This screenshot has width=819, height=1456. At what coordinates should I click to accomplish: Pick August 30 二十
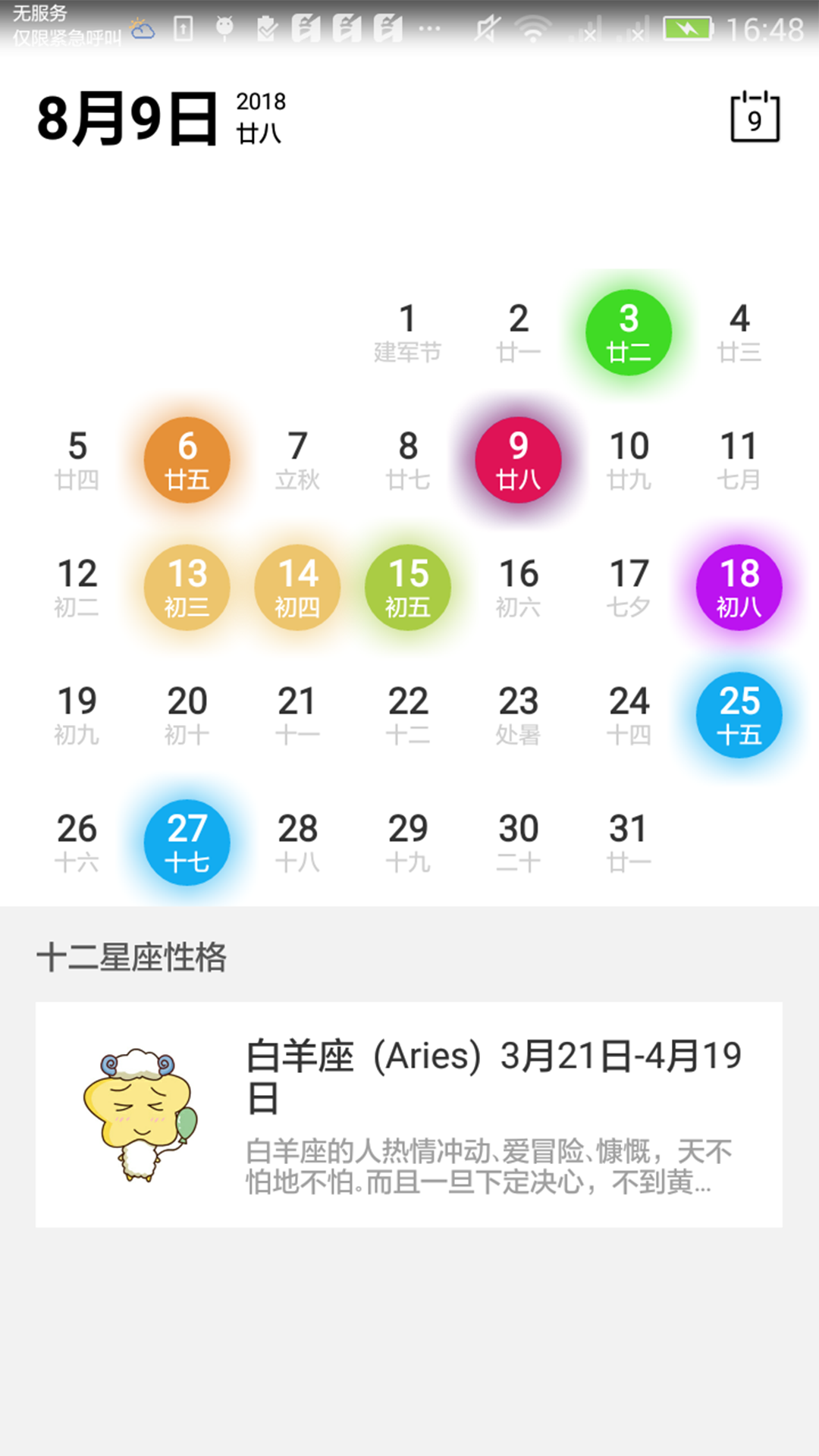coord(519,843)
